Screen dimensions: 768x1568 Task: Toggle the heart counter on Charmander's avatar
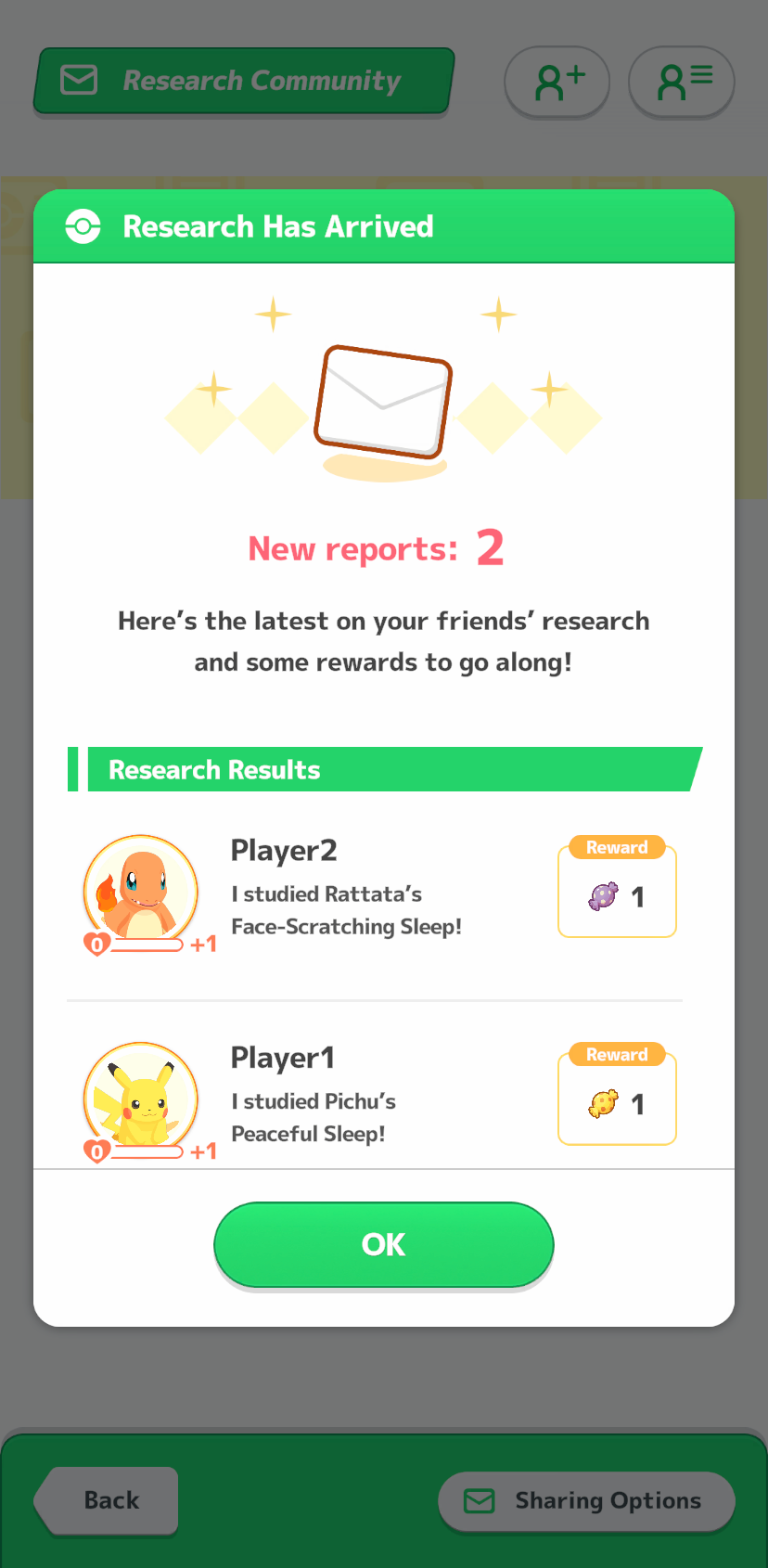pyautogui.click(x=96, y=944)
